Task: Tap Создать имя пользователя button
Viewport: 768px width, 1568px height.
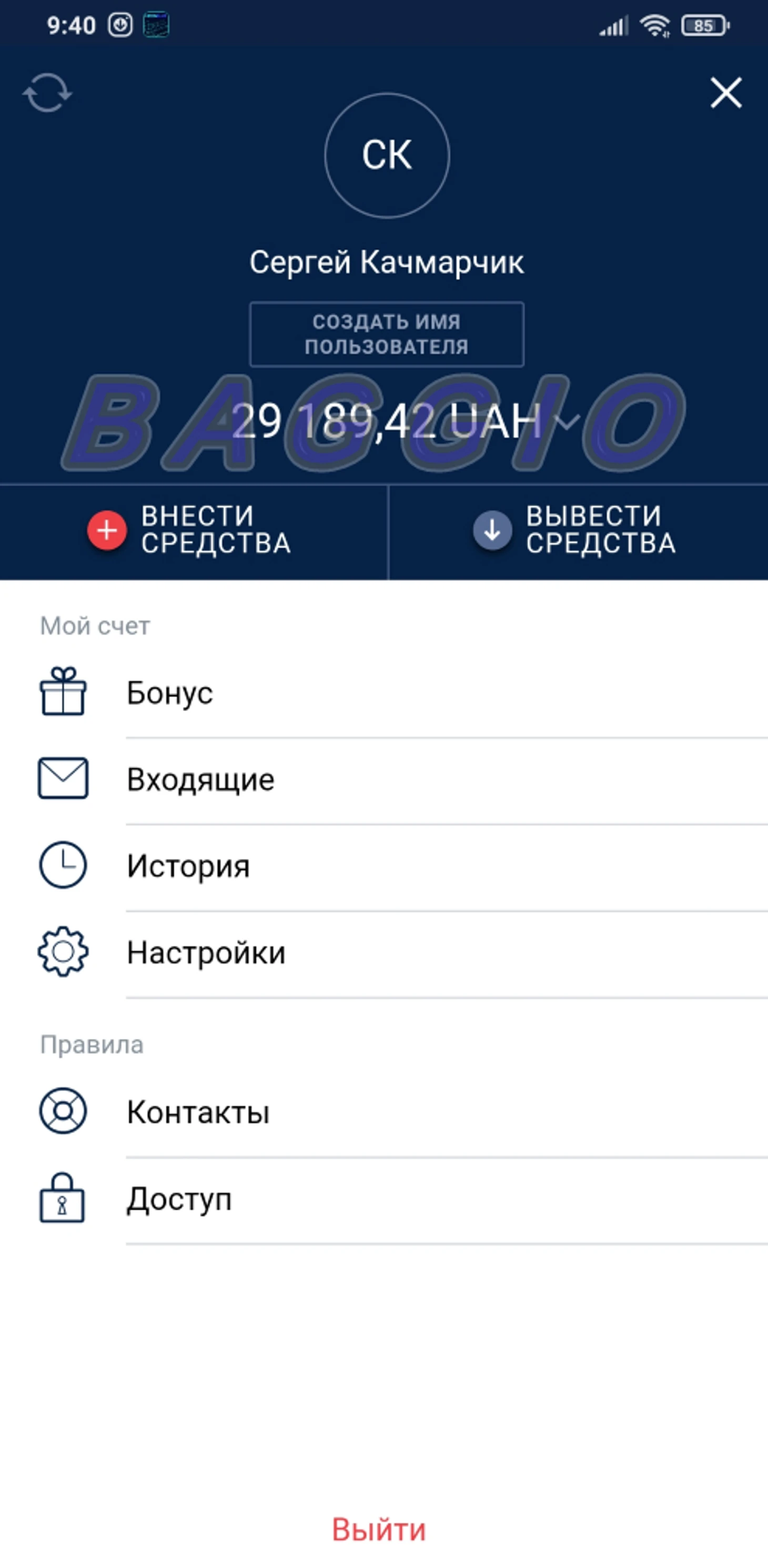Action: (x=387, y=334)
